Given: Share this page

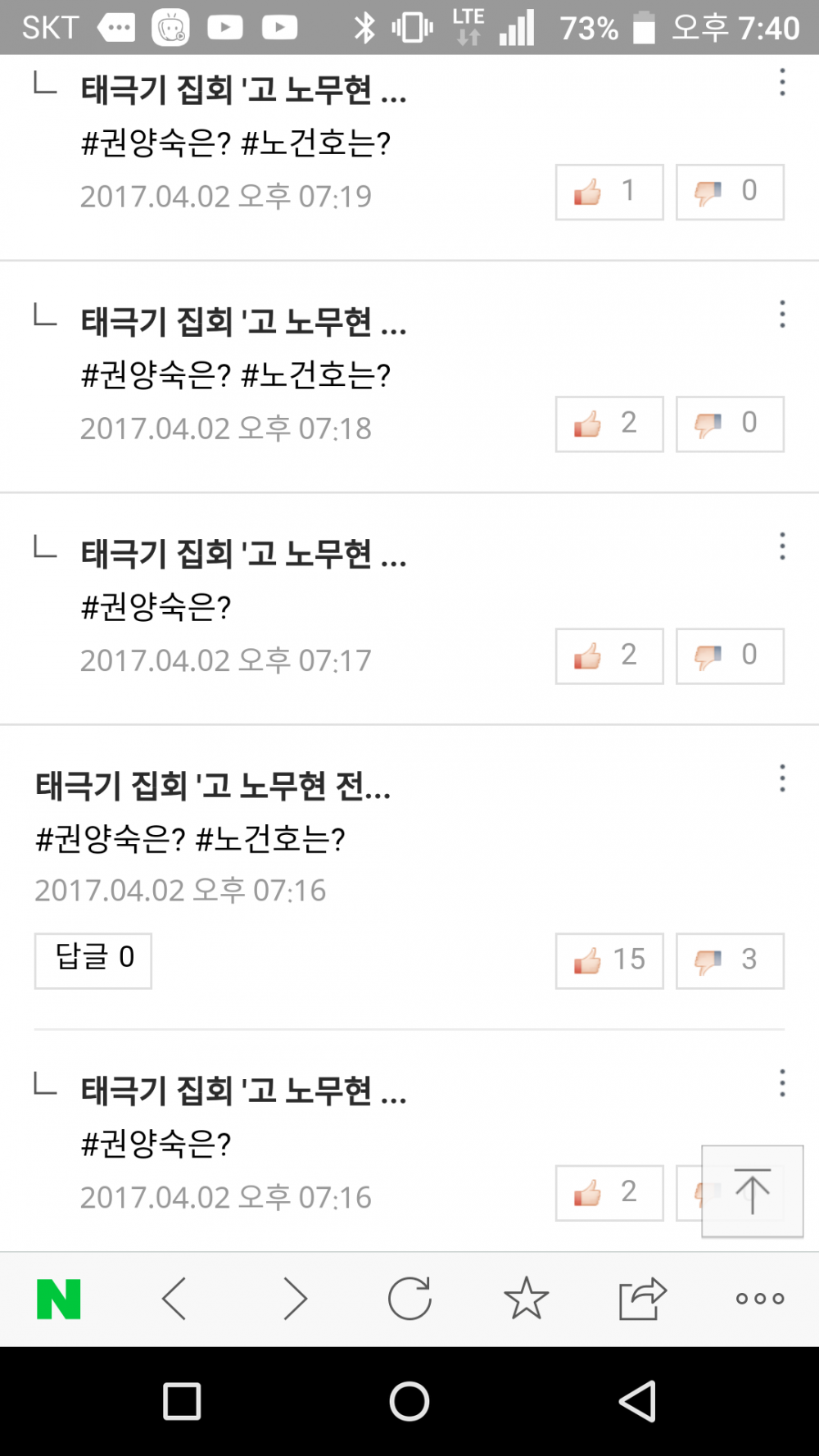Looking at the screenshot, I should (x=642, y=1299).
